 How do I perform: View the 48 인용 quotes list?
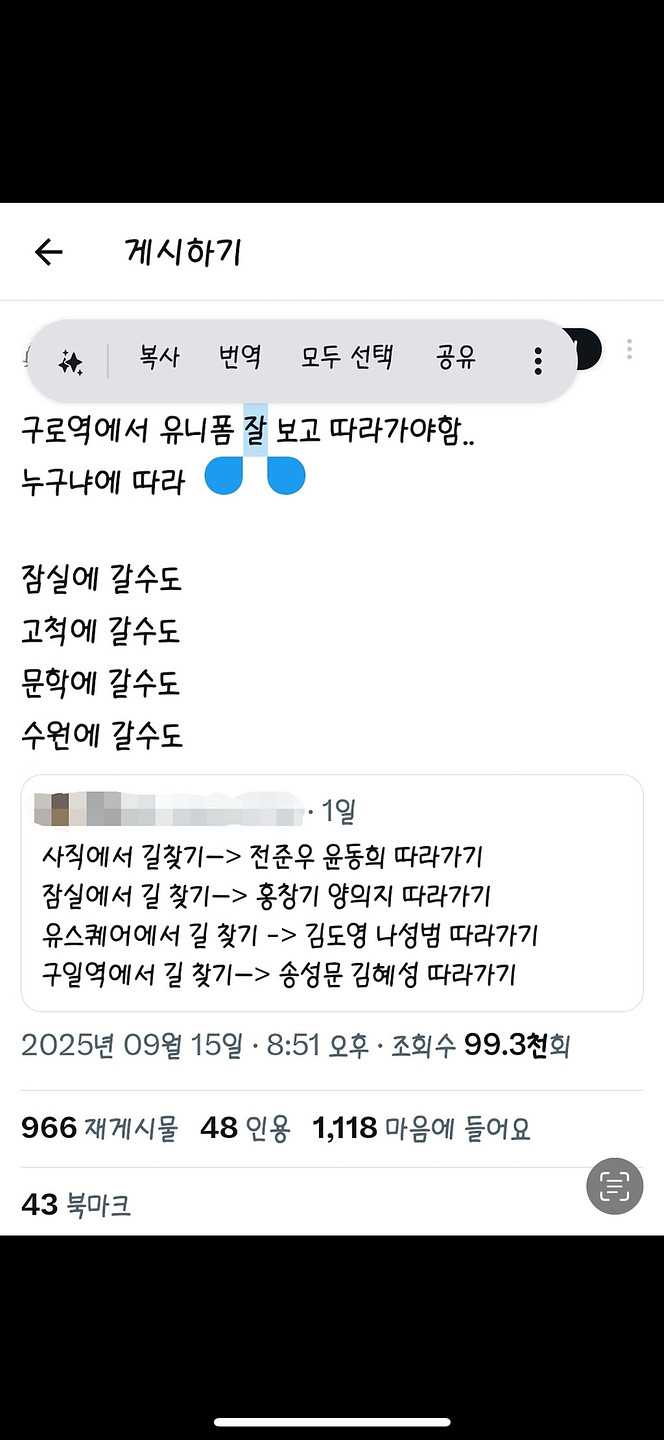pyautogui.click(x=244, y=1129)
